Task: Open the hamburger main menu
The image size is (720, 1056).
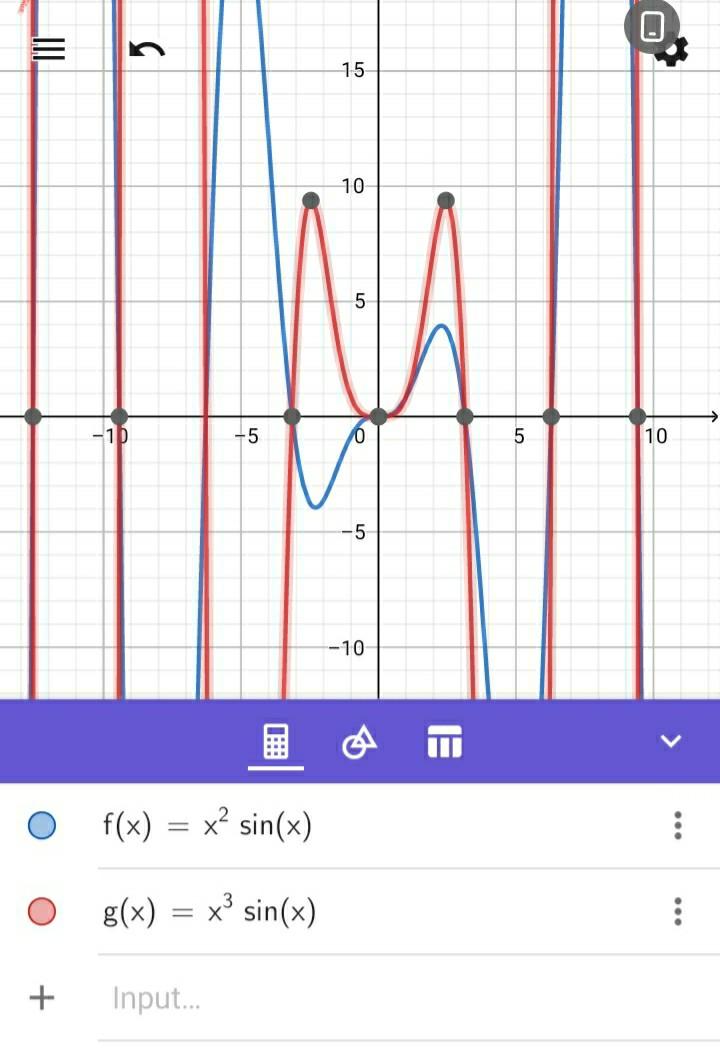Action: [48, 49]
